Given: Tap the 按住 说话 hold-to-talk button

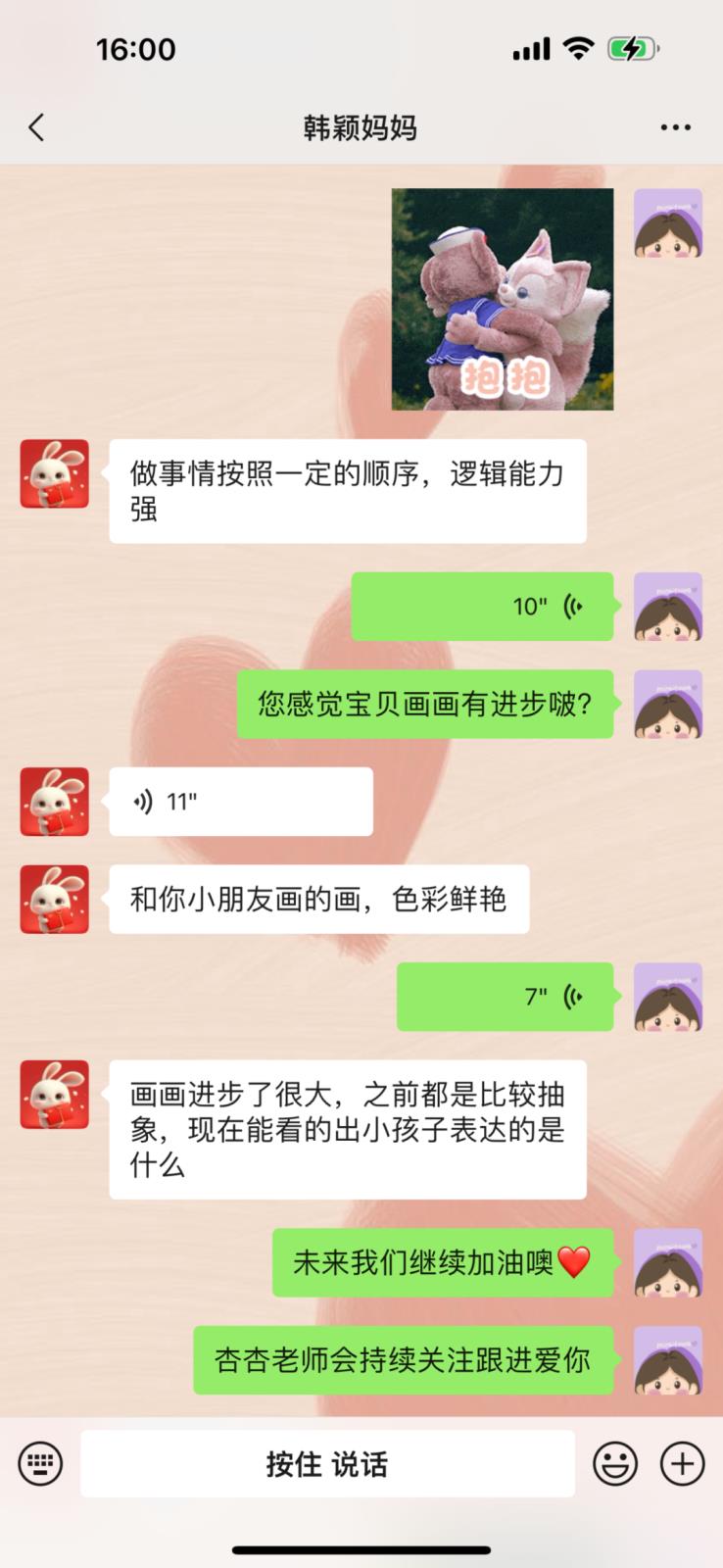Looking at the screenshot, I should (327, 1464).
